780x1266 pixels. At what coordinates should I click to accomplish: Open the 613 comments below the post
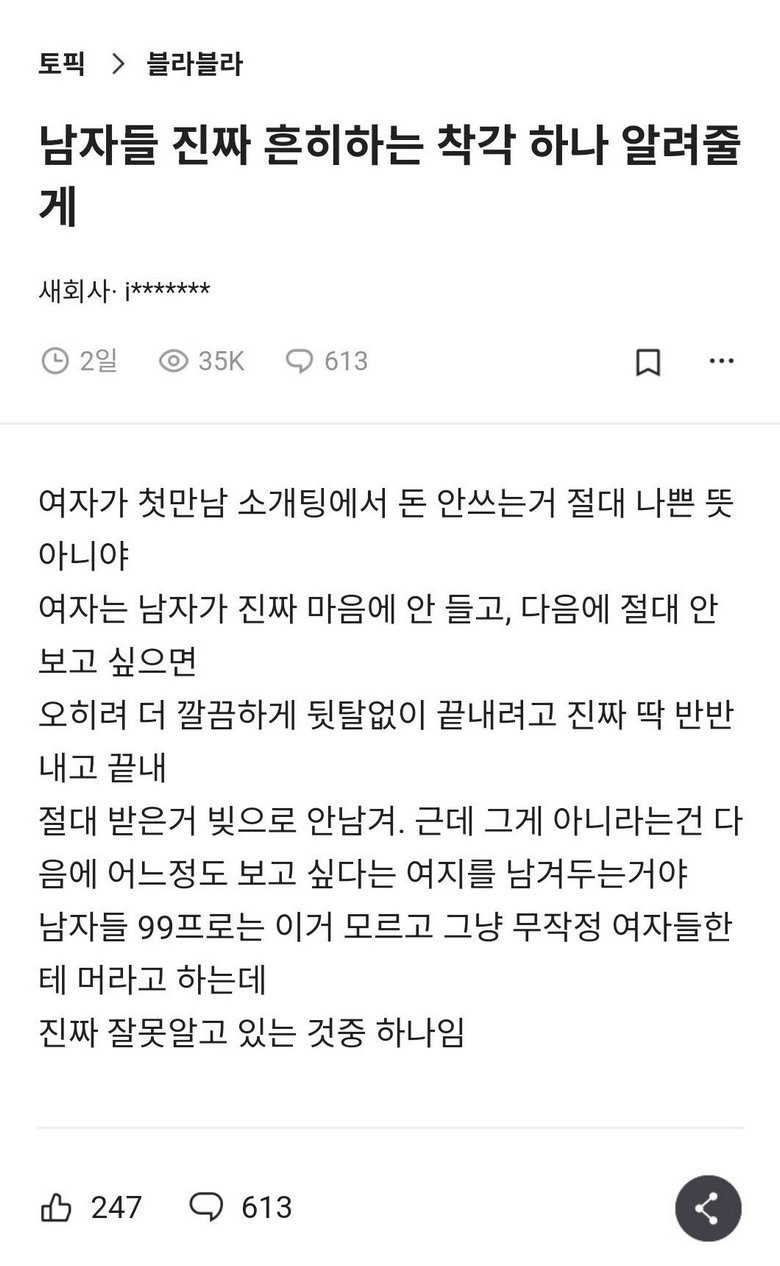[x=241, y=1208]
